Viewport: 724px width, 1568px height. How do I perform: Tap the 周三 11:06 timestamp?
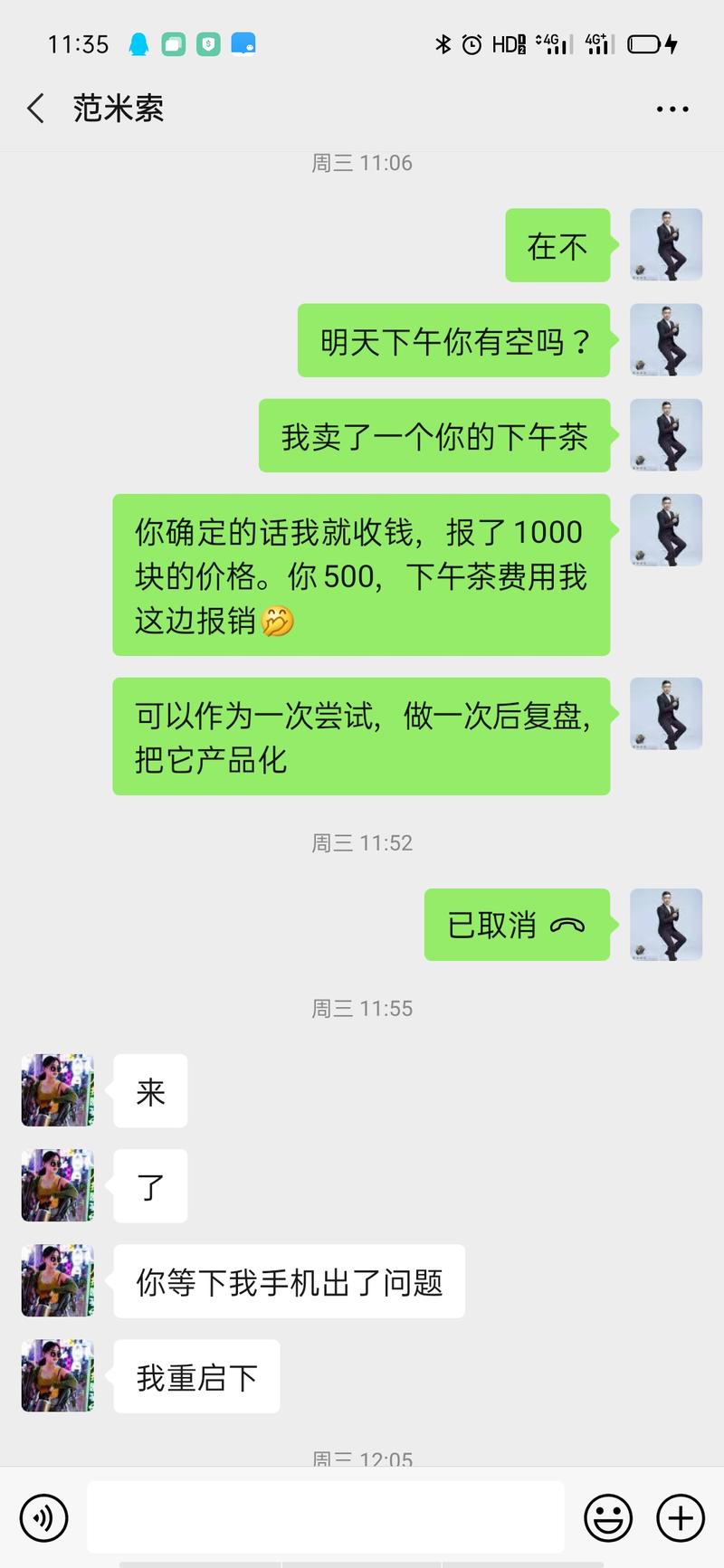click(x=362, y=163)
